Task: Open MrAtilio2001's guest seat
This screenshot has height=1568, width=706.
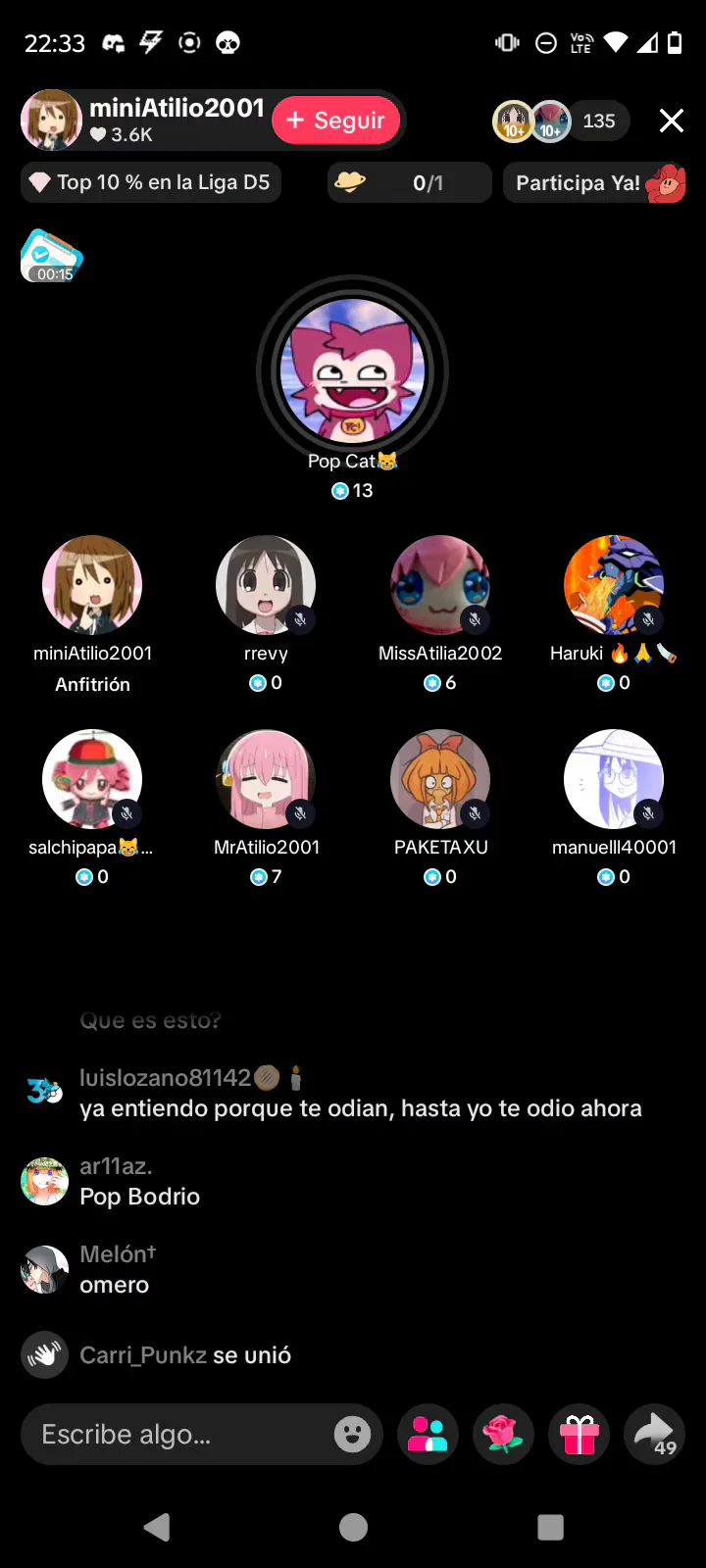Action: (266, 779)
